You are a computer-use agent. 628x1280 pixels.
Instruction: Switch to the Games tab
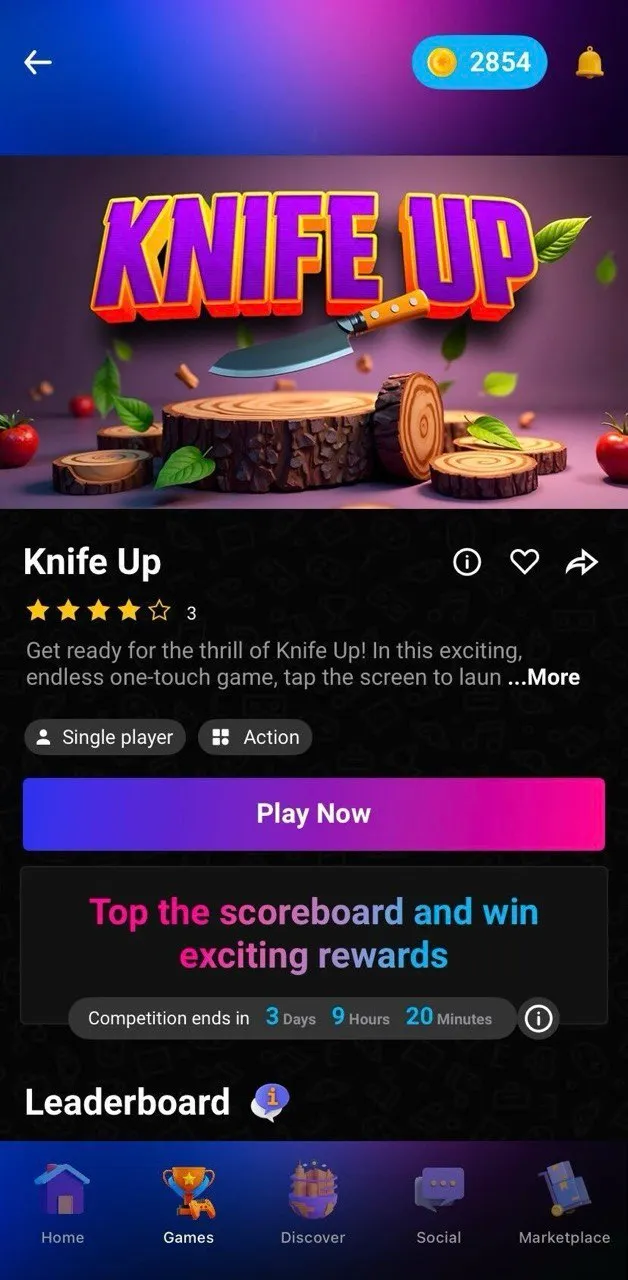pos(188,1205)
